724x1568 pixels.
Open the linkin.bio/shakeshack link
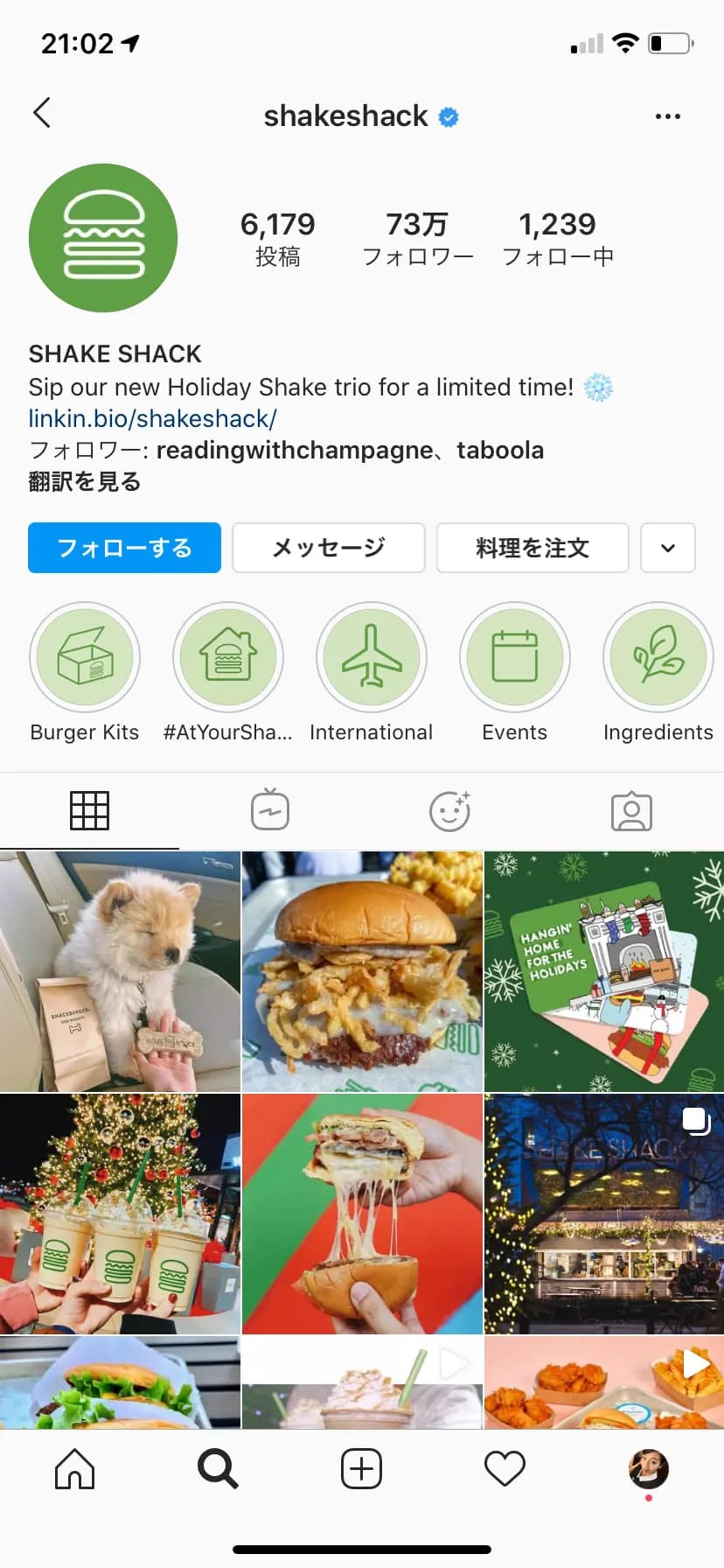pos(152,418)
